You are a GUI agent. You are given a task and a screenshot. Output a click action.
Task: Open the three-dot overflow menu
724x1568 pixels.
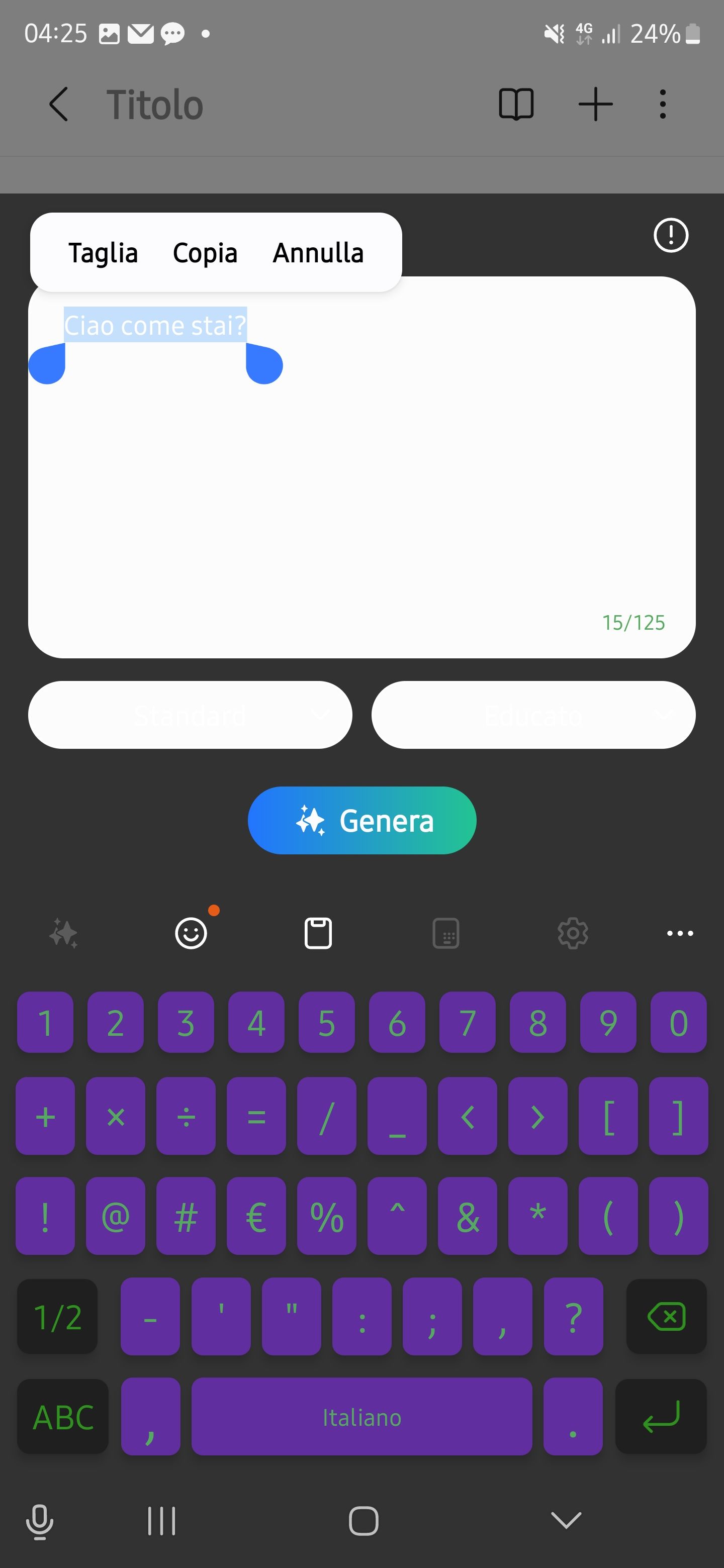click(x=663, y=103)
